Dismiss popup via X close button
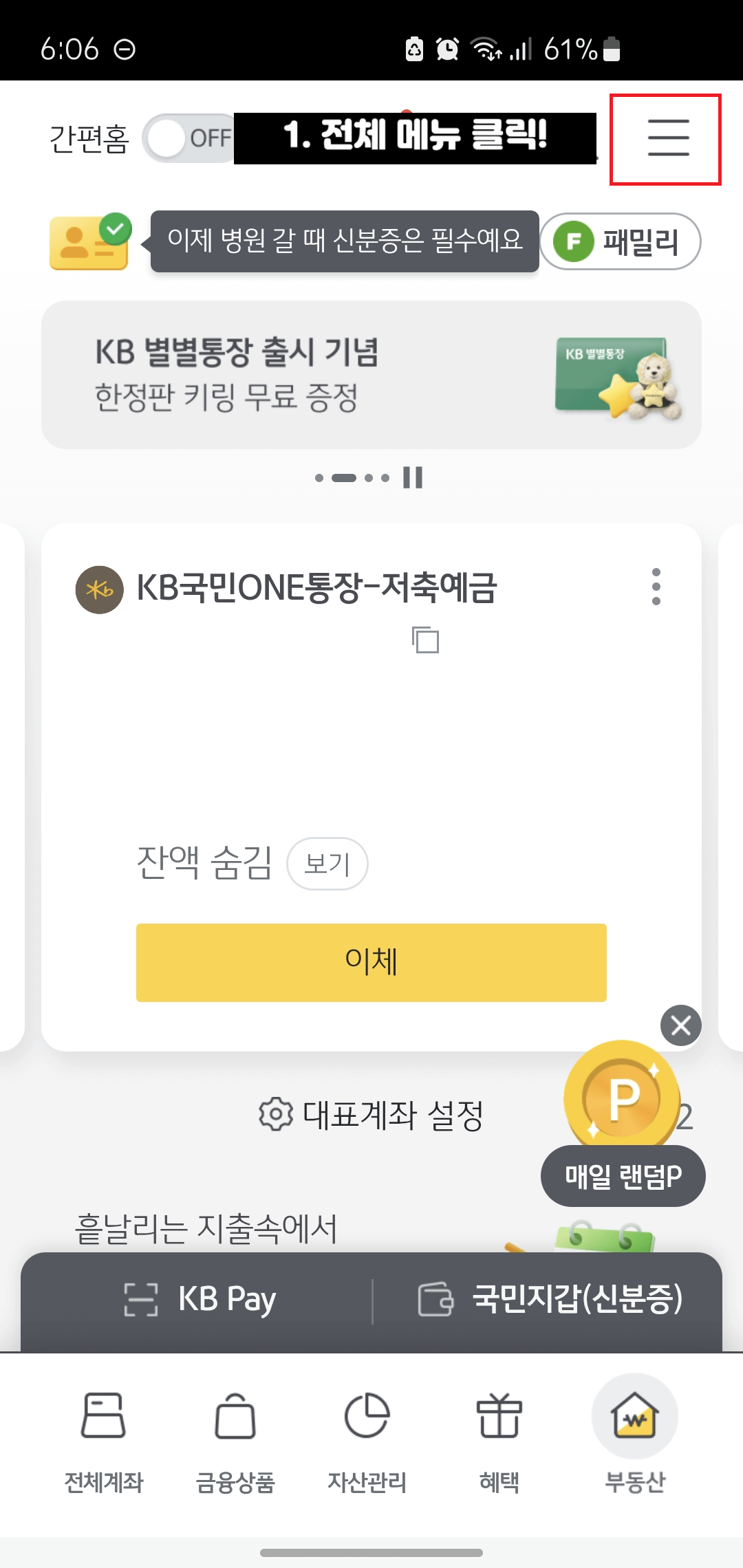743x1568 pixels. click(x=680, y=1025)
